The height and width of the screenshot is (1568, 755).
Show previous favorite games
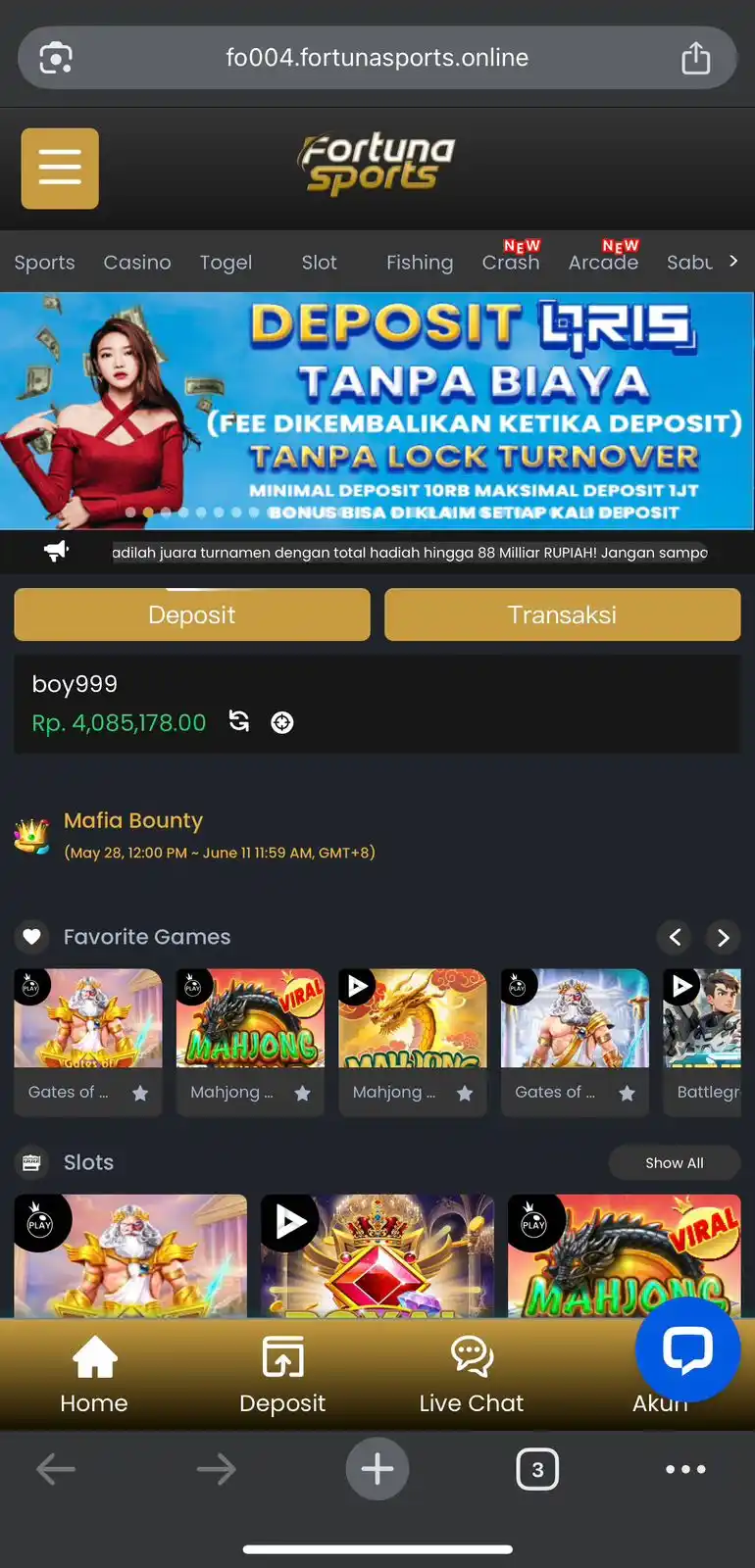675,938
